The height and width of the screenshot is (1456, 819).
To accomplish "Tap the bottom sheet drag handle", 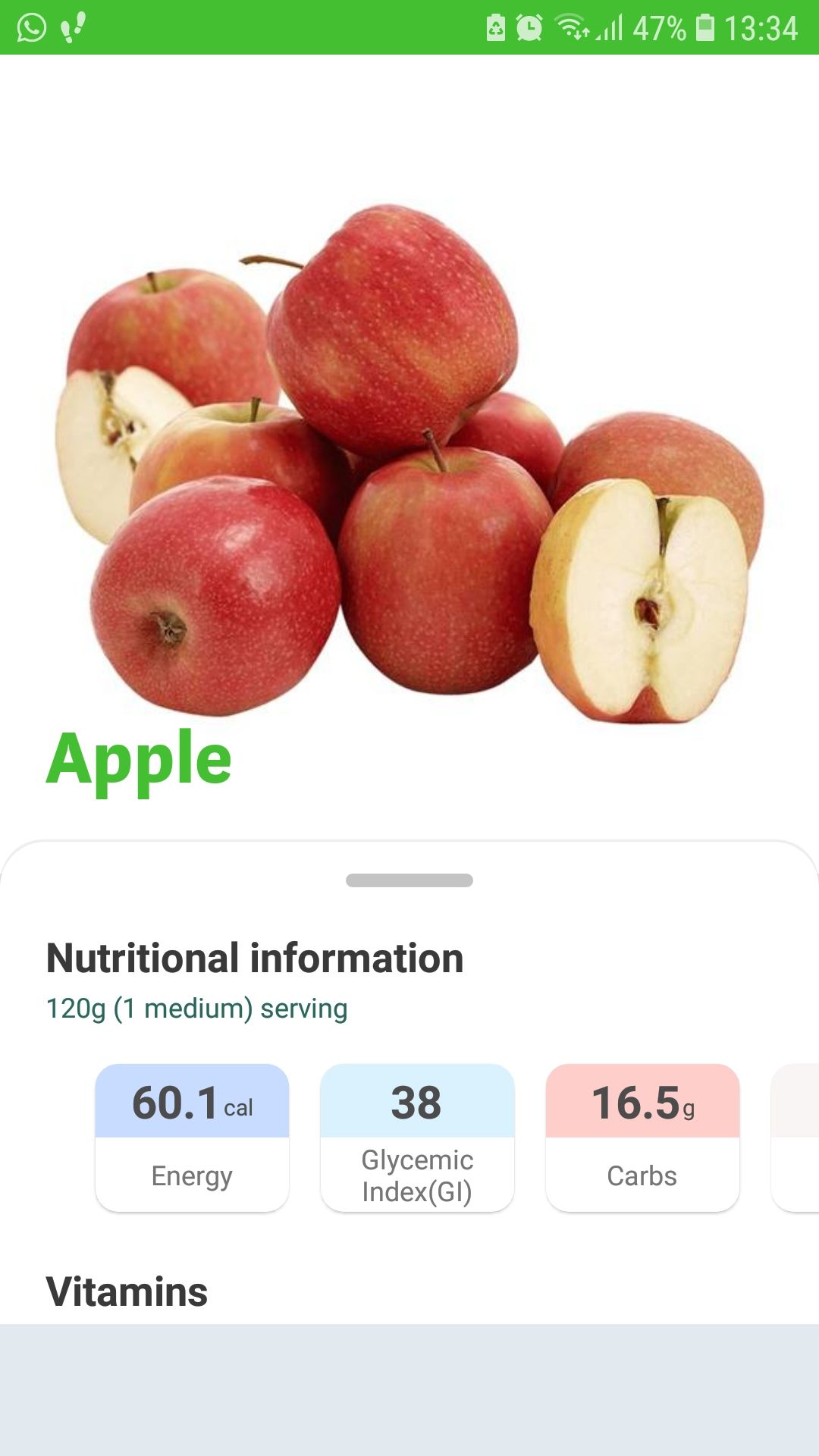I will click(x=409, y=880).
